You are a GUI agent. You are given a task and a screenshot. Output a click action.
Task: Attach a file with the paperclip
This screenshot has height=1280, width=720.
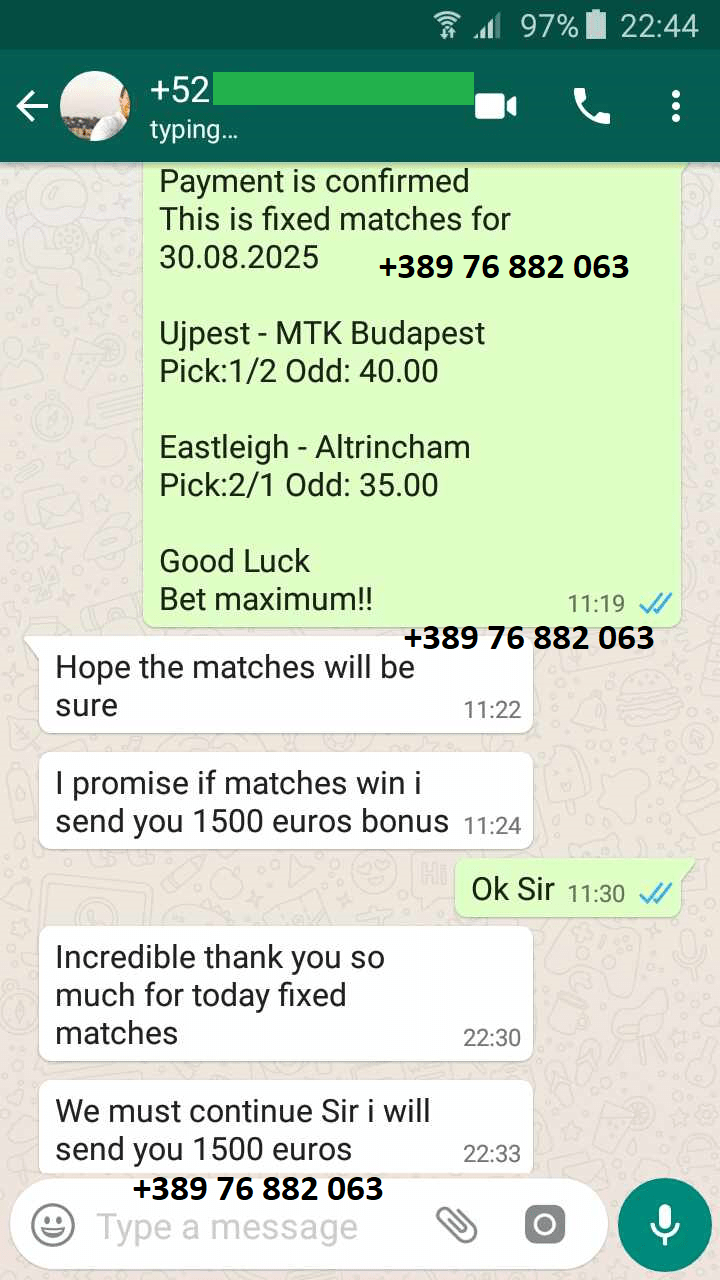pyautogui.click(x=457, y=1225)
